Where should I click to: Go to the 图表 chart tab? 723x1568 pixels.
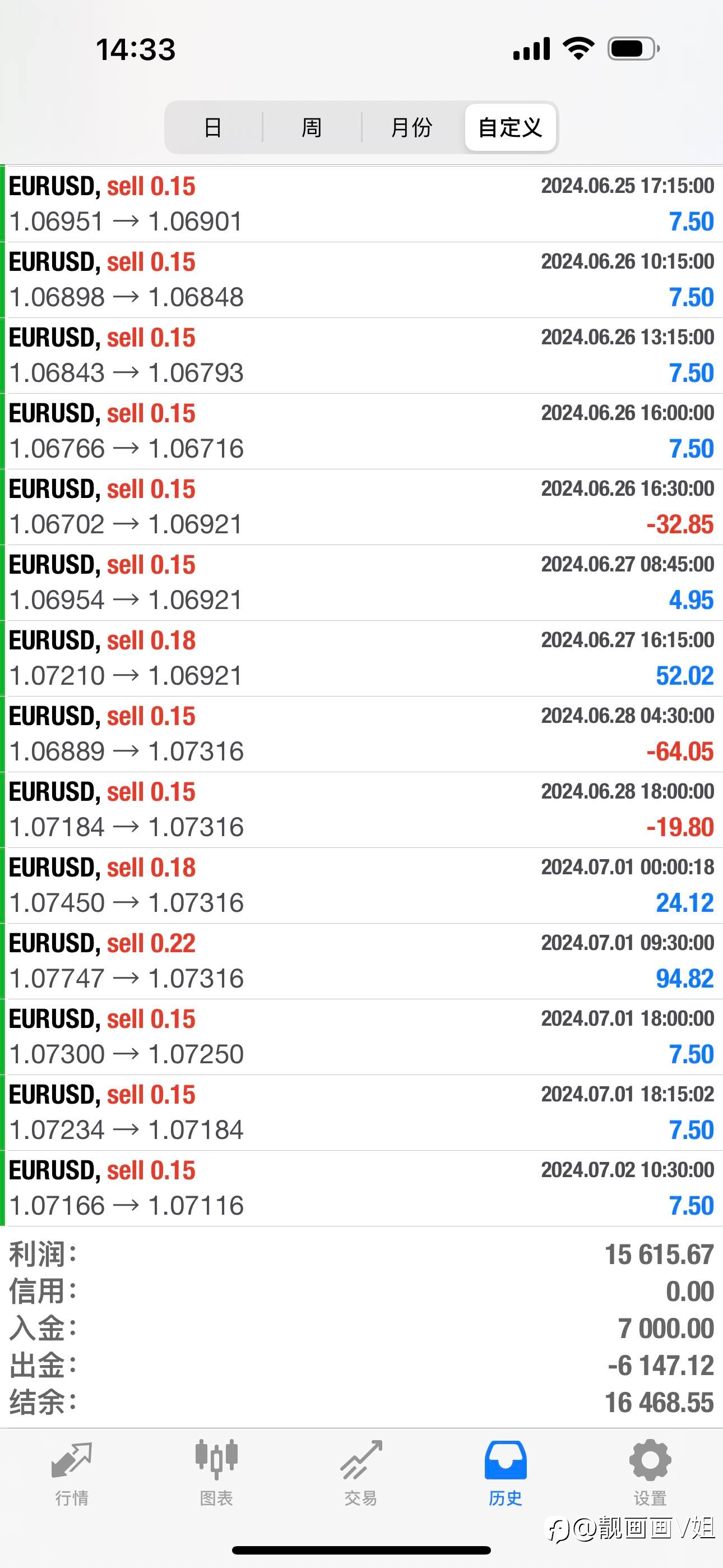pos(216,1472)
